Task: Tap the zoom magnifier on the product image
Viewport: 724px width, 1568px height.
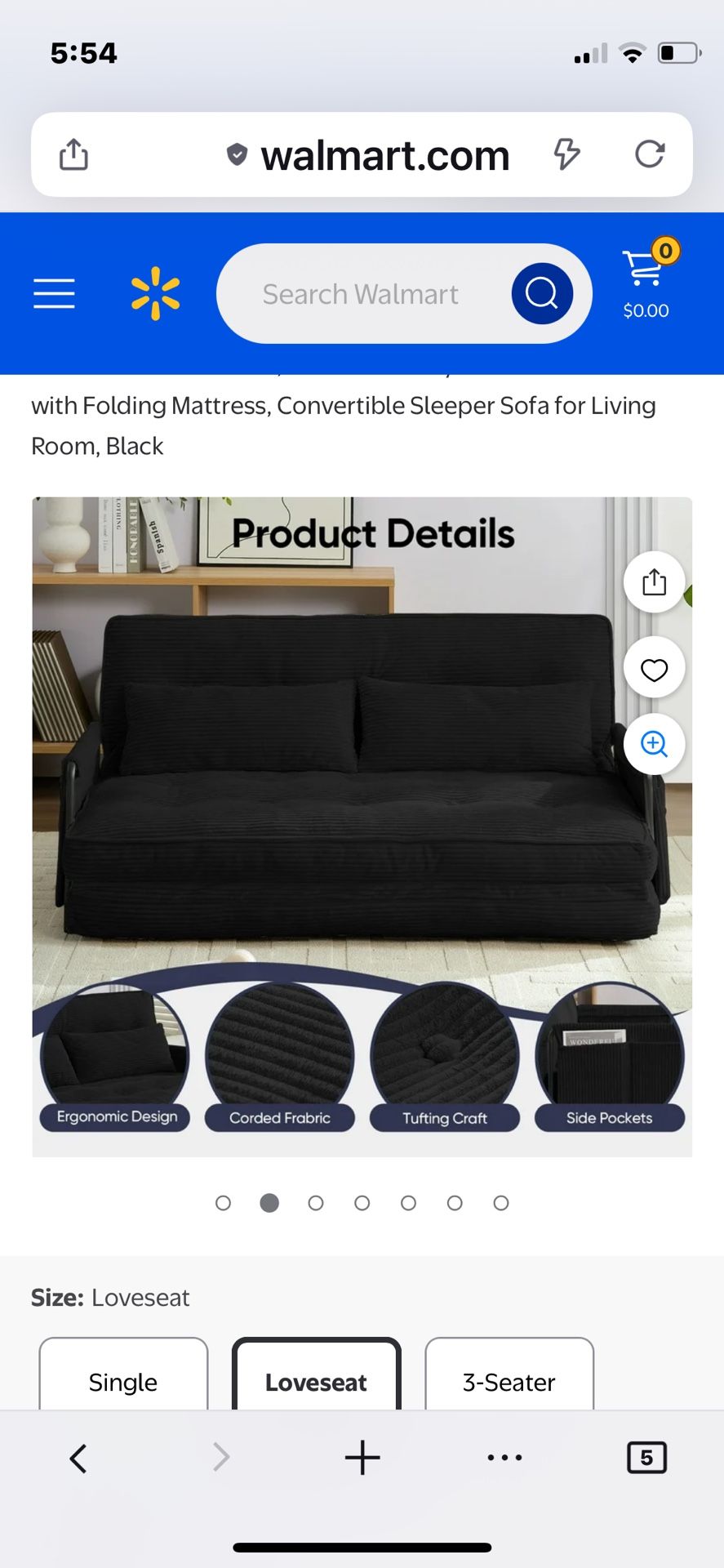Action: pos(654,744)
